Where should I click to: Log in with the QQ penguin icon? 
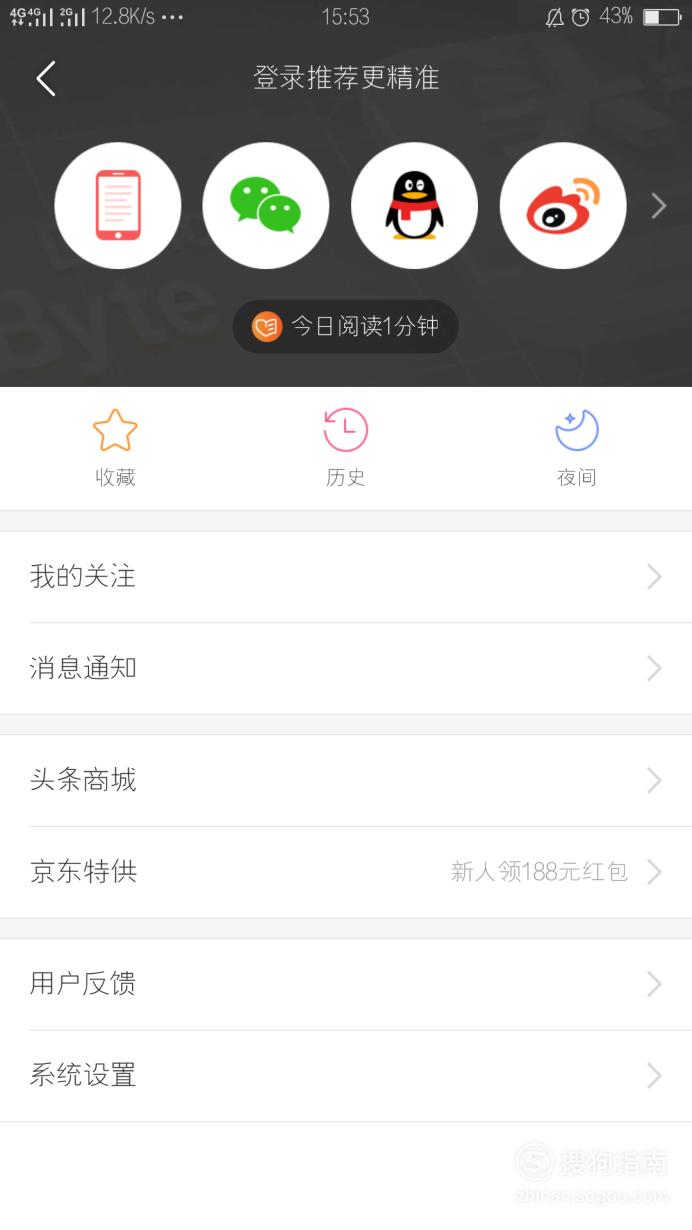tap(414, 206)
